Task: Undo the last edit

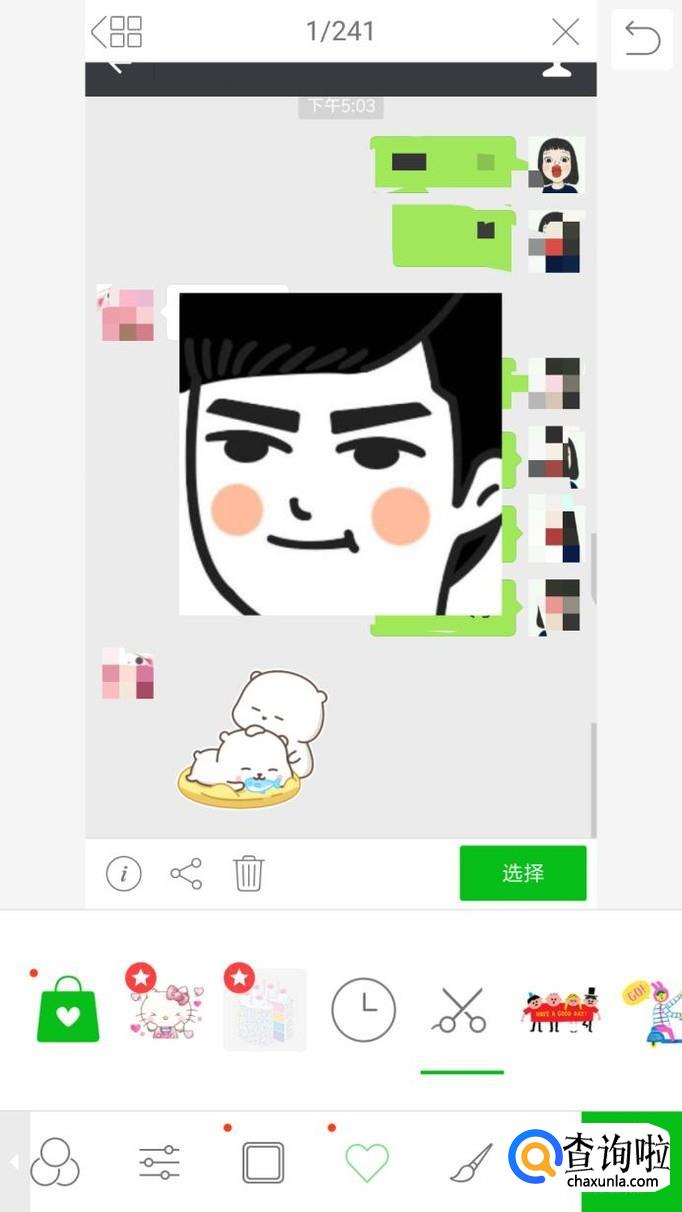Action: 642,39
